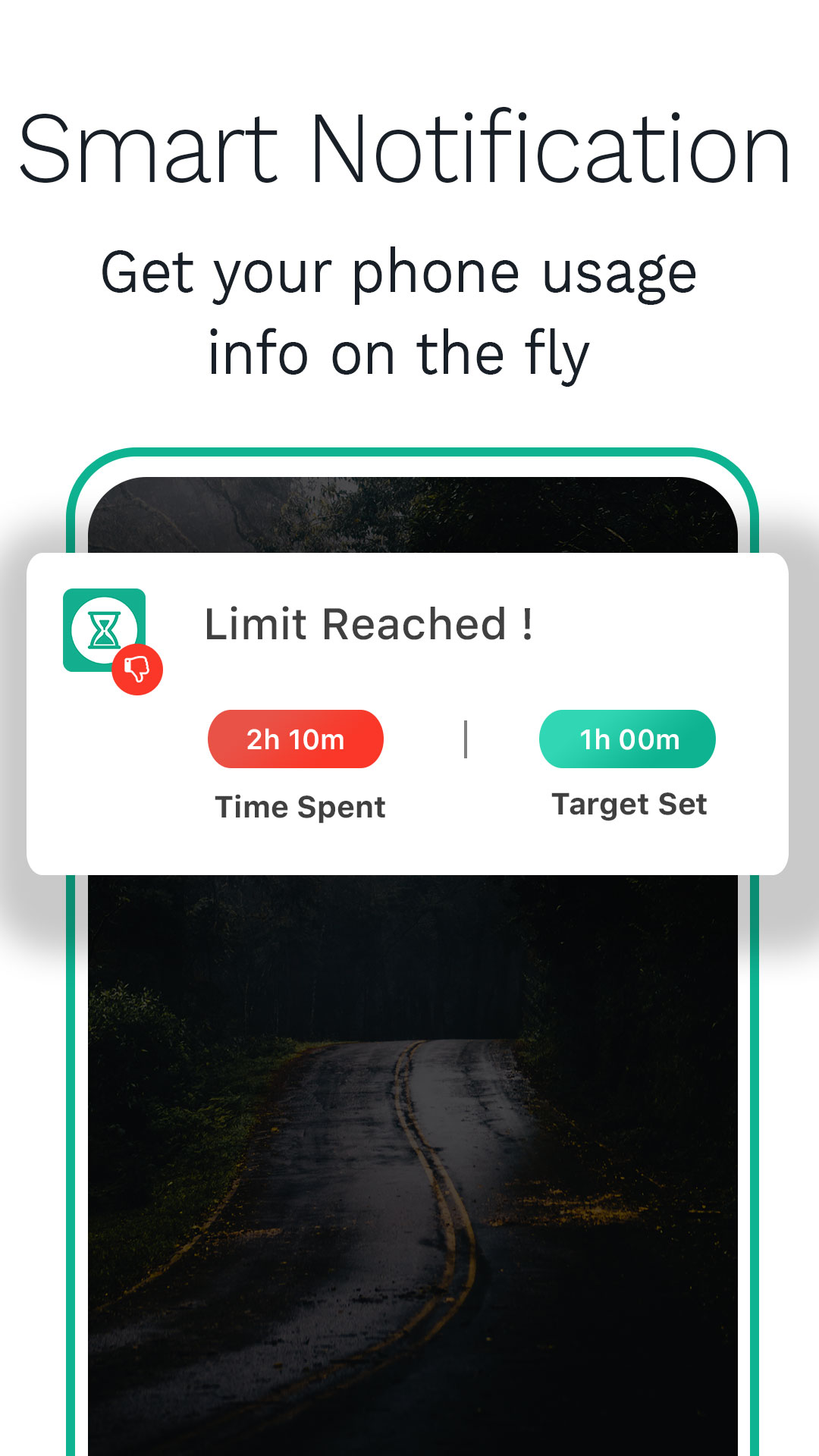Open the app via its hourglass logo
The height and width of the screenshot is (1456, 819).
tap(105, 629)
